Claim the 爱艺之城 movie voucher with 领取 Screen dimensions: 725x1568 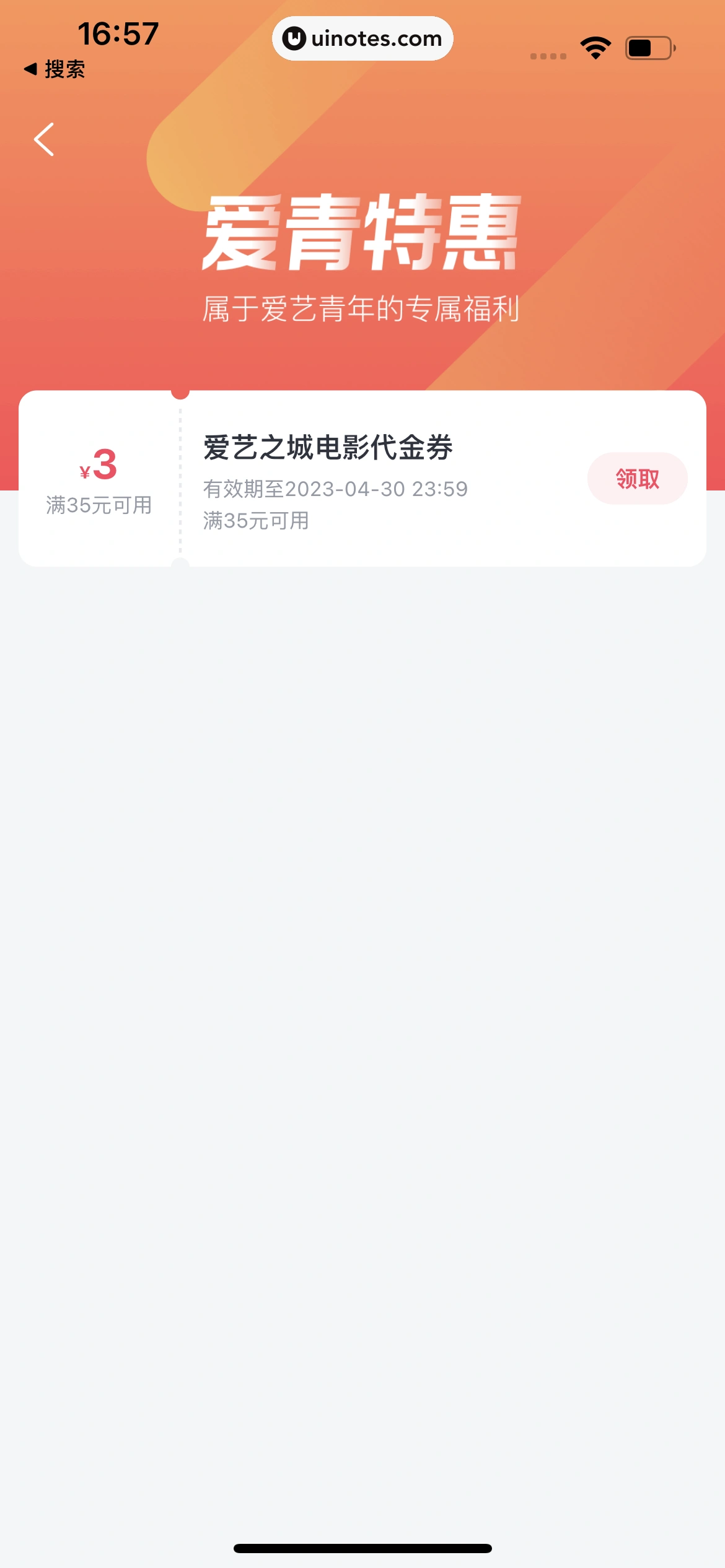tap(637, 479)
